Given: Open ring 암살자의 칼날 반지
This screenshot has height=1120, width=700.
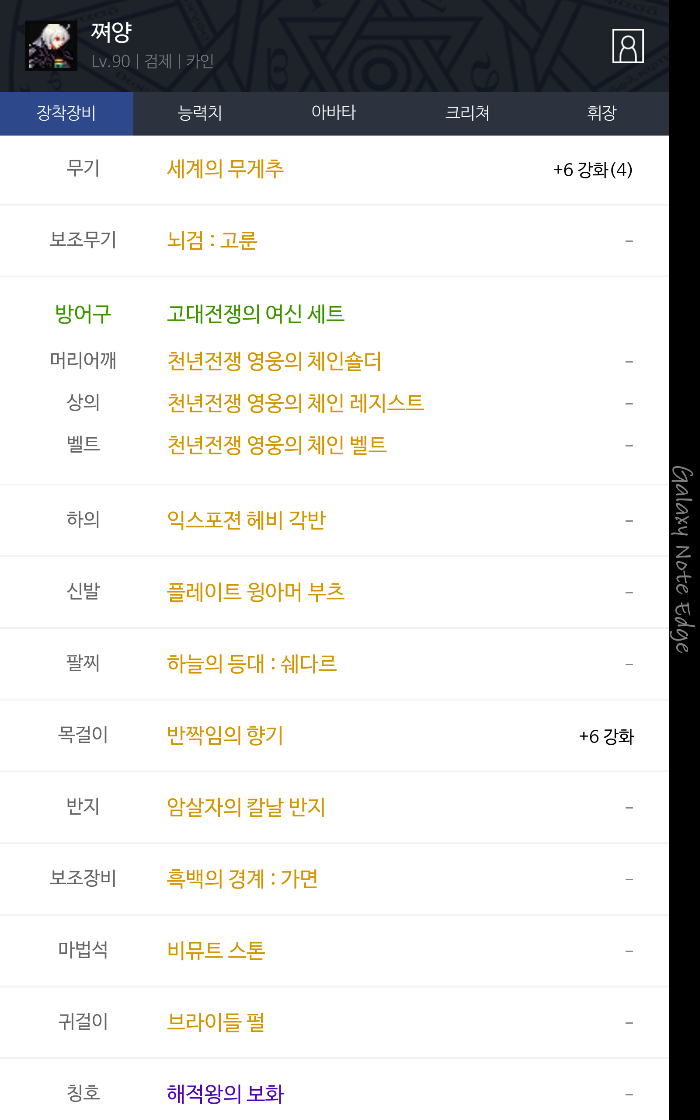Looking at the screenshot, I should (x=246, y=807).
